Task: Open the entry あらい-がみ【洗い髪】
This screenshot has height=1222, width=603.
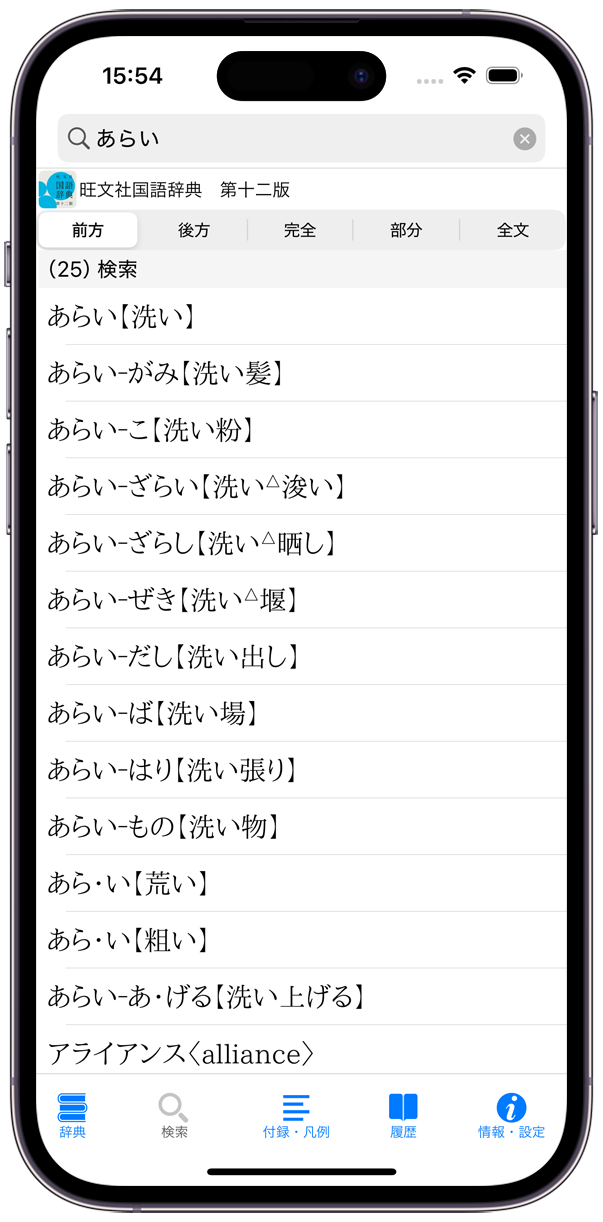Action: pyautogui.click(x=300, y=374)
